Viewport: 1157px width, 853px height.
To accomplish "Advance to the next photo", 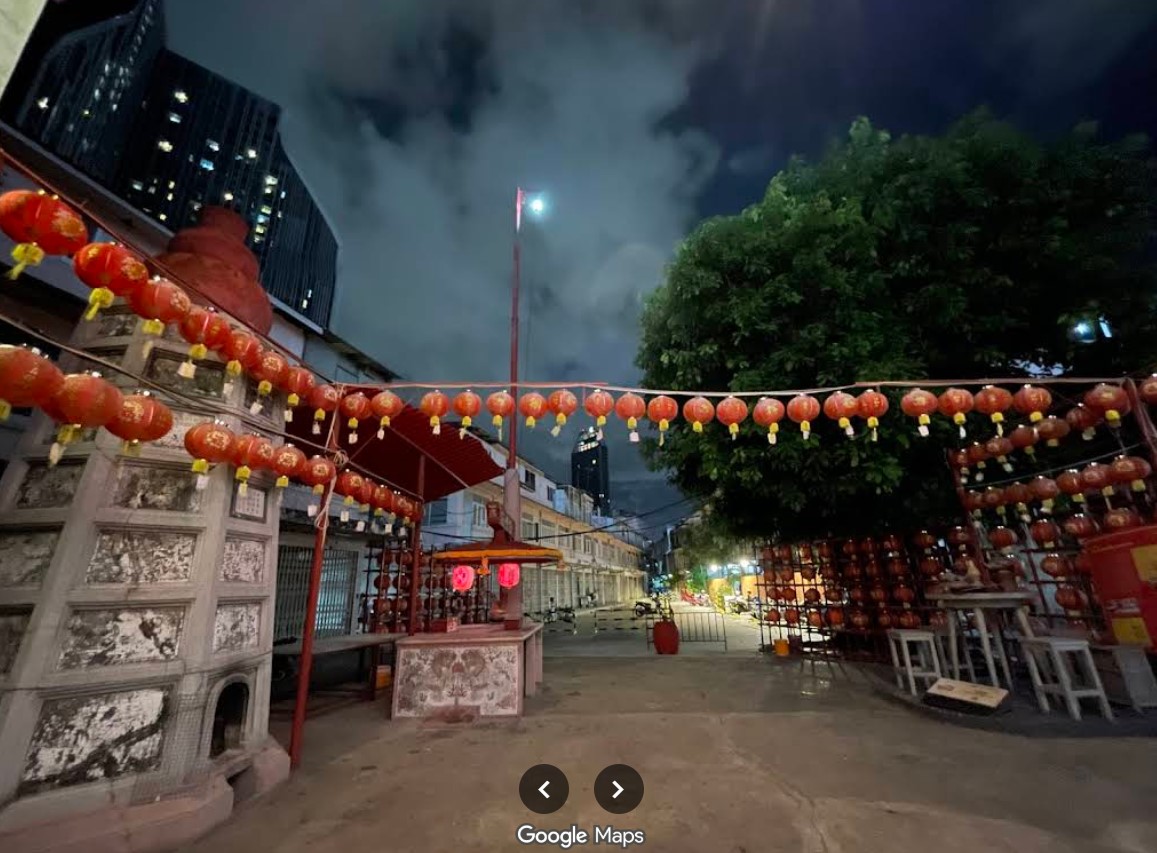I will click(618, 789).
